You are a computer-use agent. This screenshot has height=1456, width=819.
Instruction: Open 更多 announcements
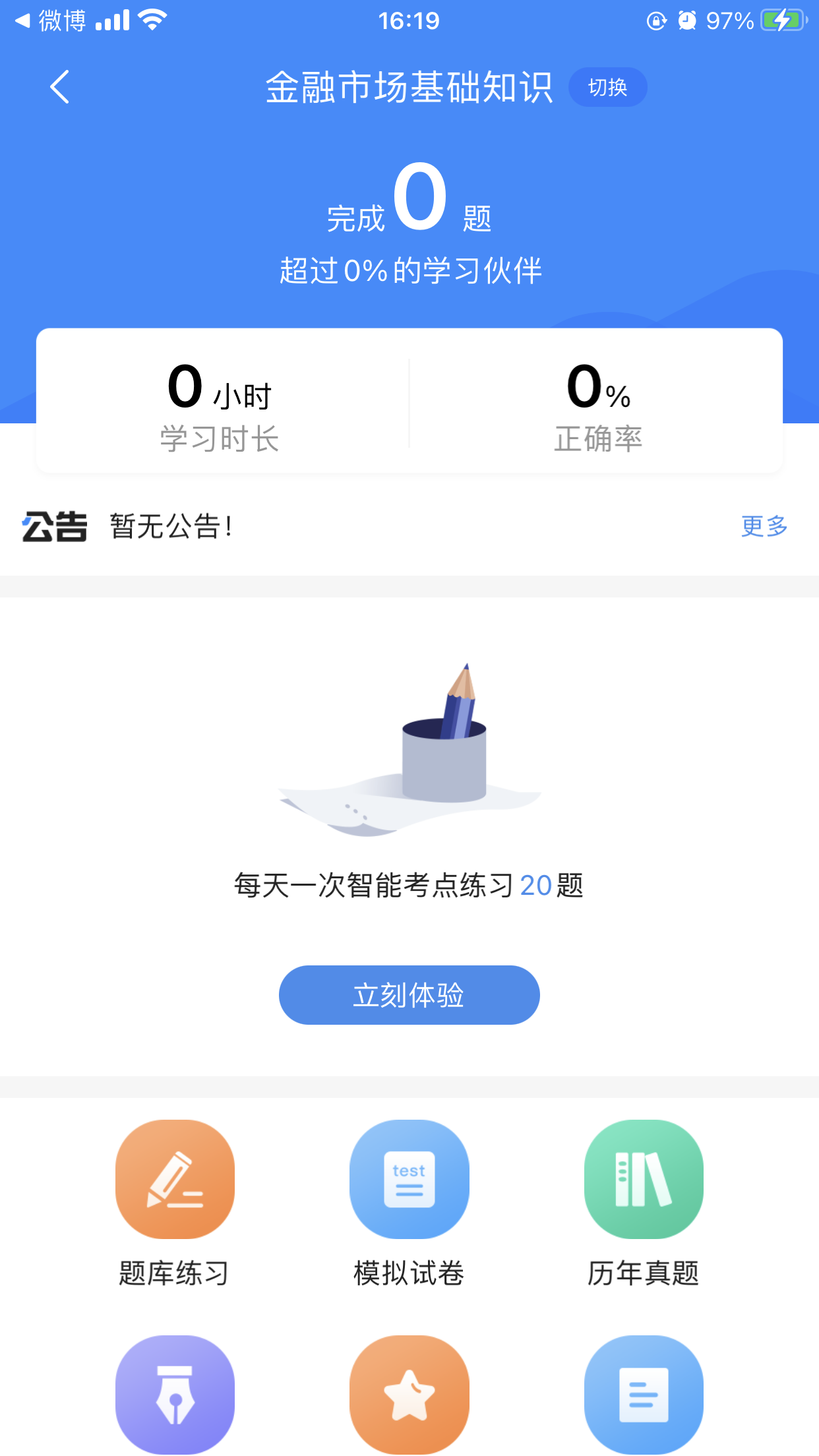point(764,526)
